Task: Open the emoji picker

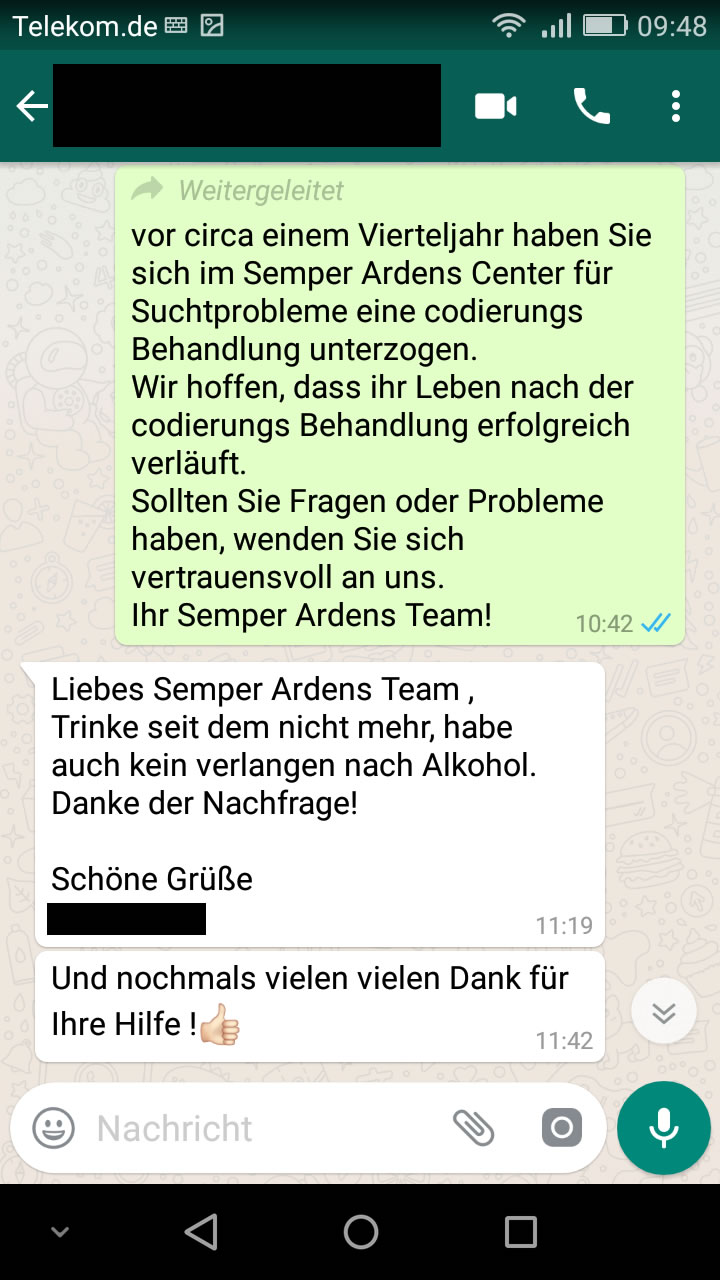Action: (x=54, y=1129)
